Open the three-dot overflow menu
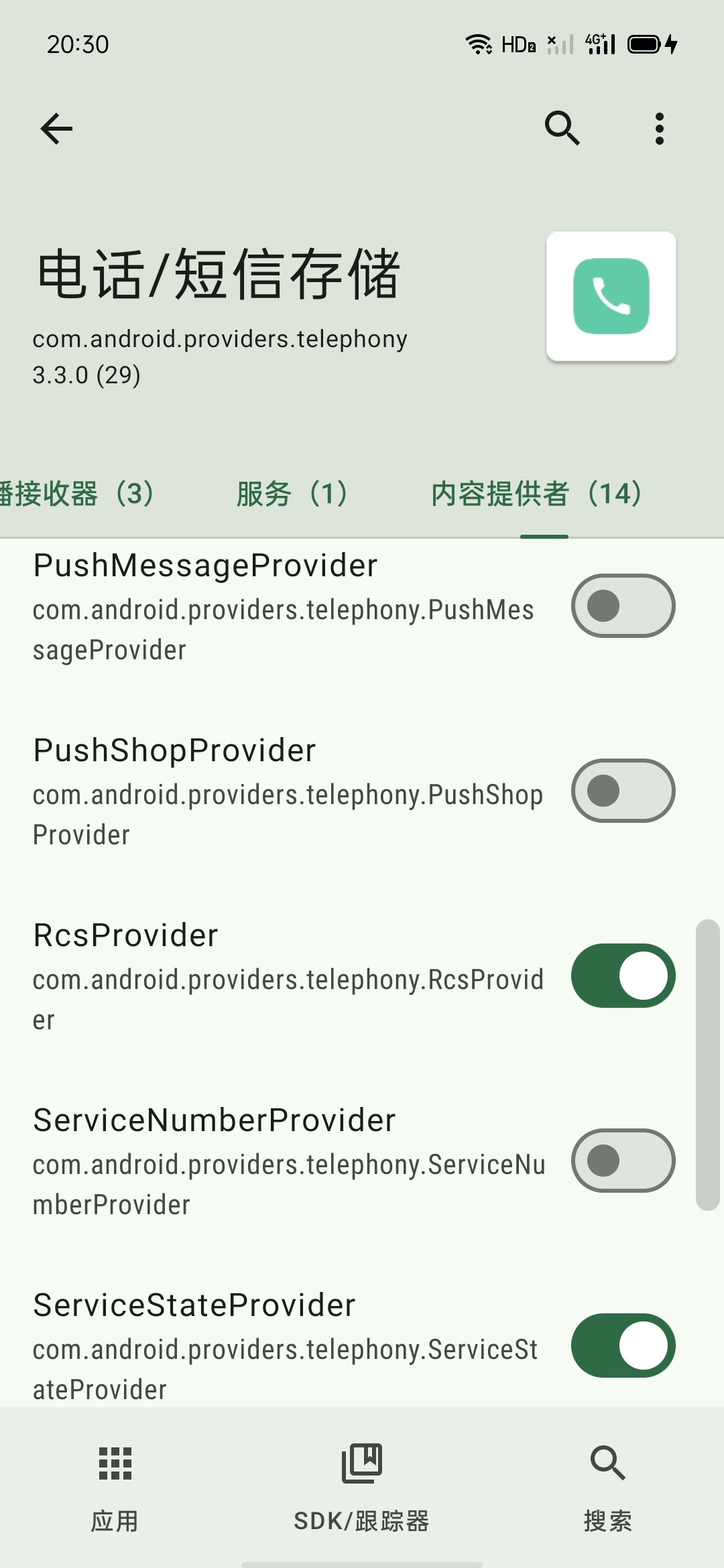Viewport: 724px width, 1568px height. point(660,128)
